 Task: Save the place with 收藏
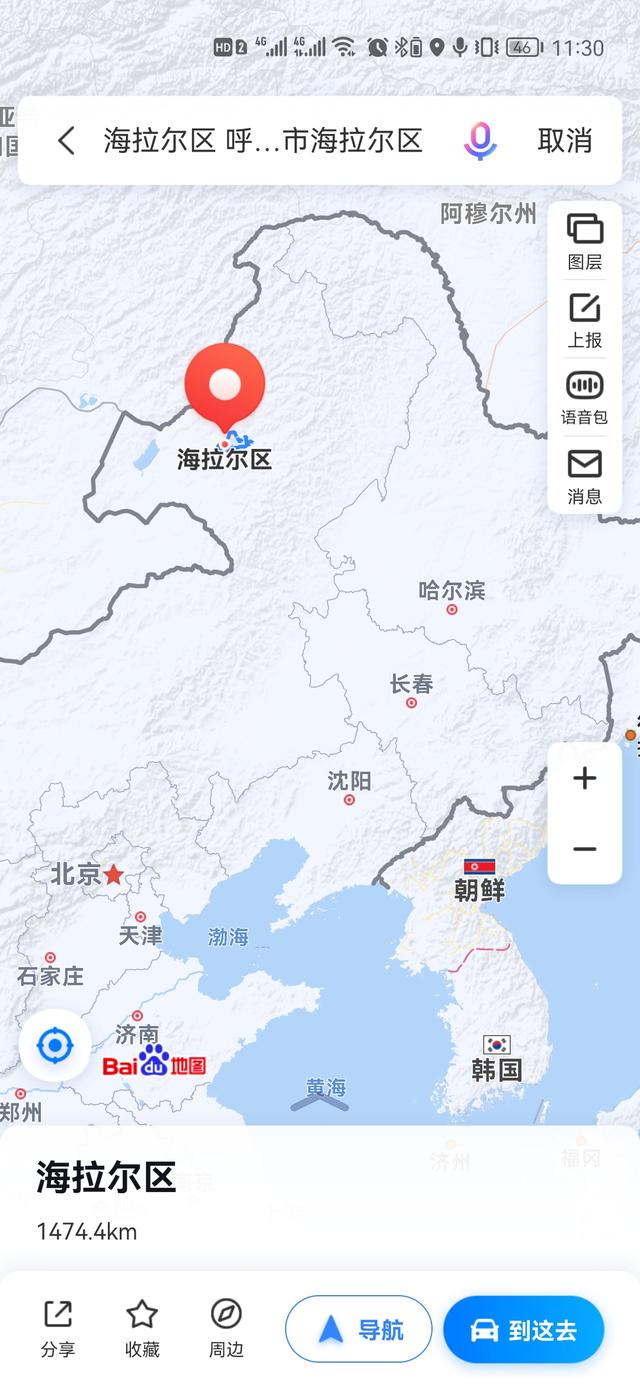[x=142, y=1329]
